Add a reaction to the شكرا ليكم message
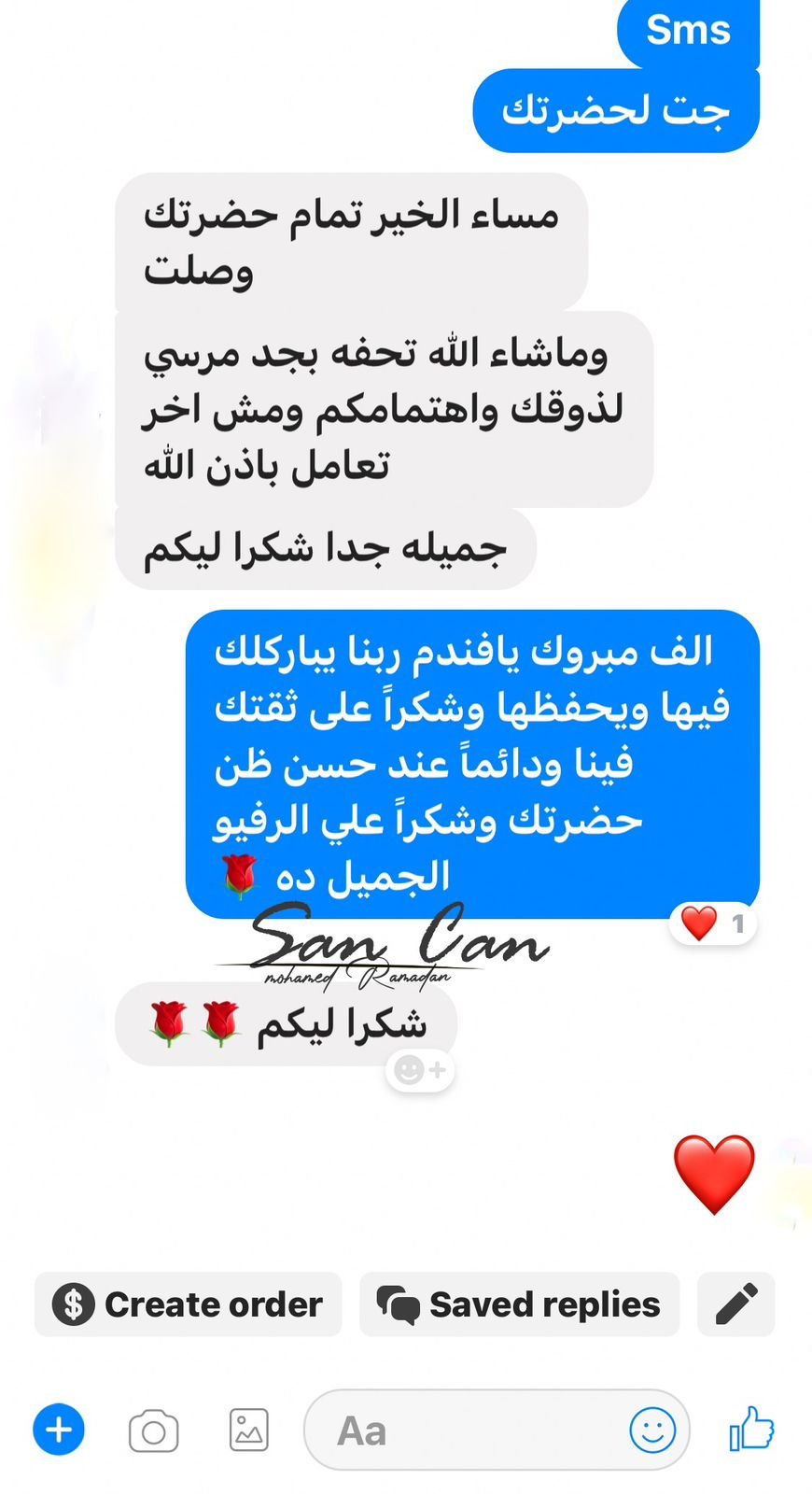This screenshot has width=812, height=1494. (x=420, y=1070)
